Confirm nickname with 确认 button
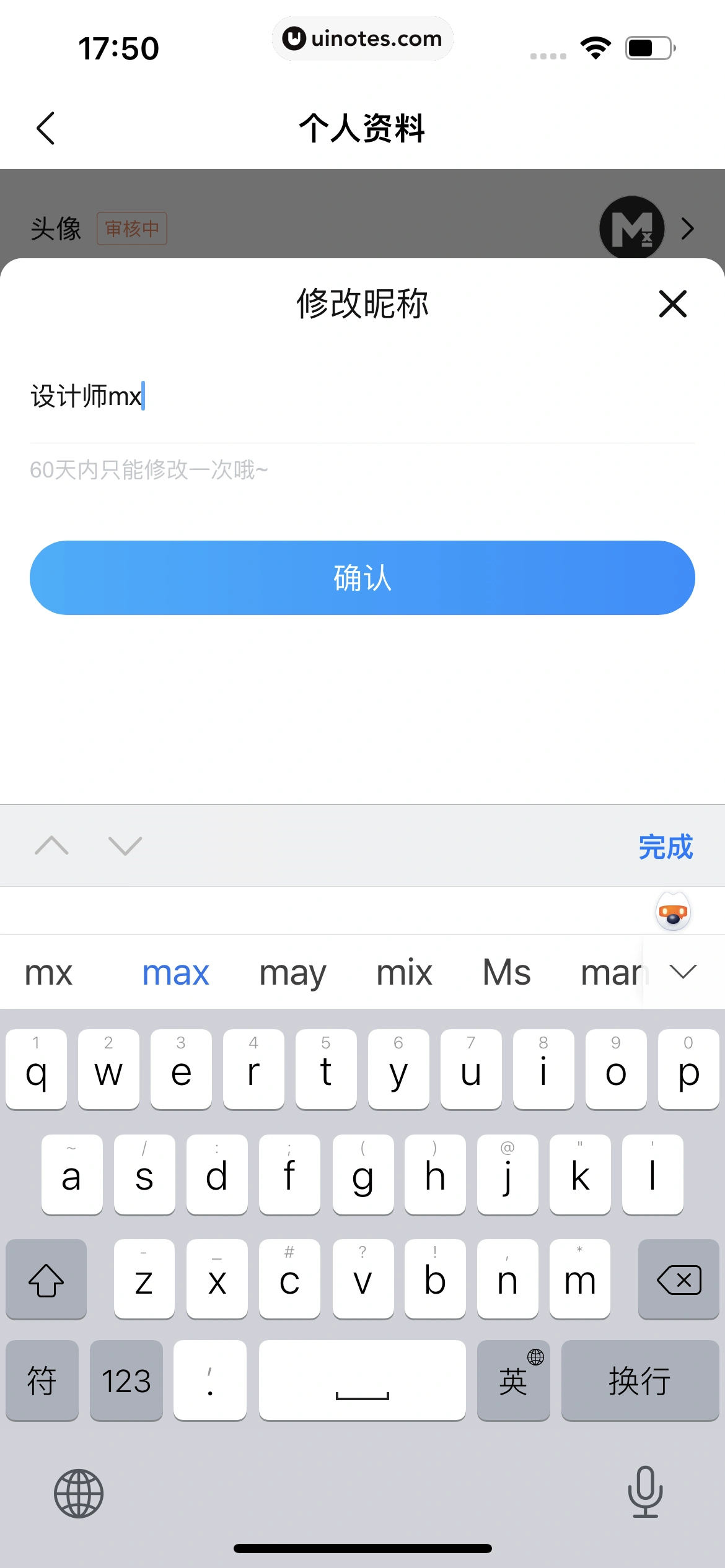725x1568 pixels. pos(362,578)
